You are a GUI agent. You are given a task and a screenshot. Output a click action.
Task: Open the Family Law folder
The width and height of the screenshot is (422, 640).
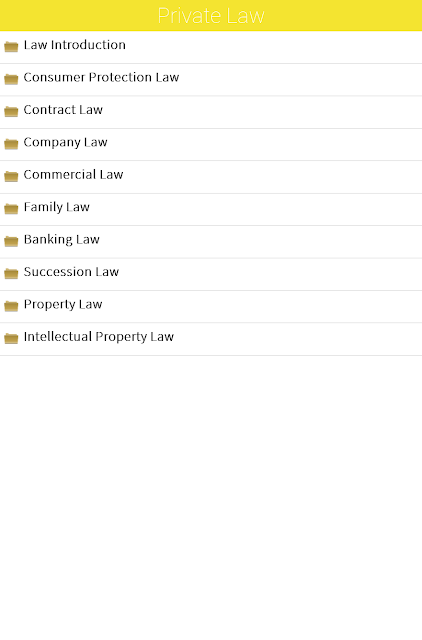pyautogui.click(x=211, y=209)
